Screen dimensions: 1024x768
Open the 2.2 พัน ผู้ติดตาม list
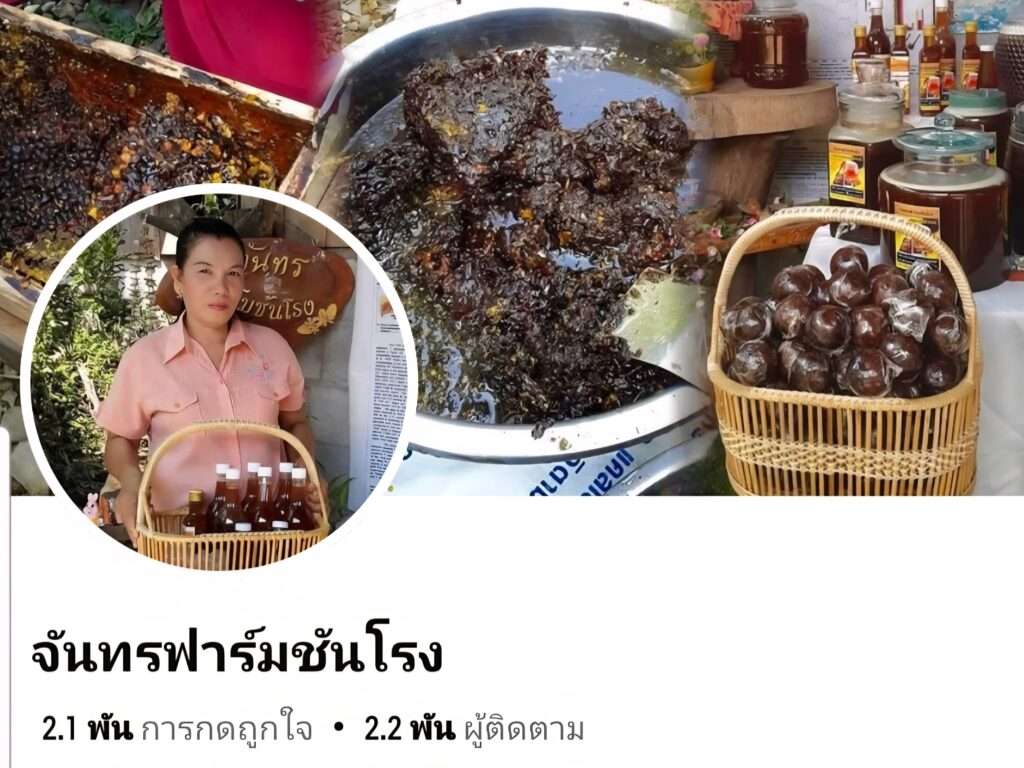(474, 730)
